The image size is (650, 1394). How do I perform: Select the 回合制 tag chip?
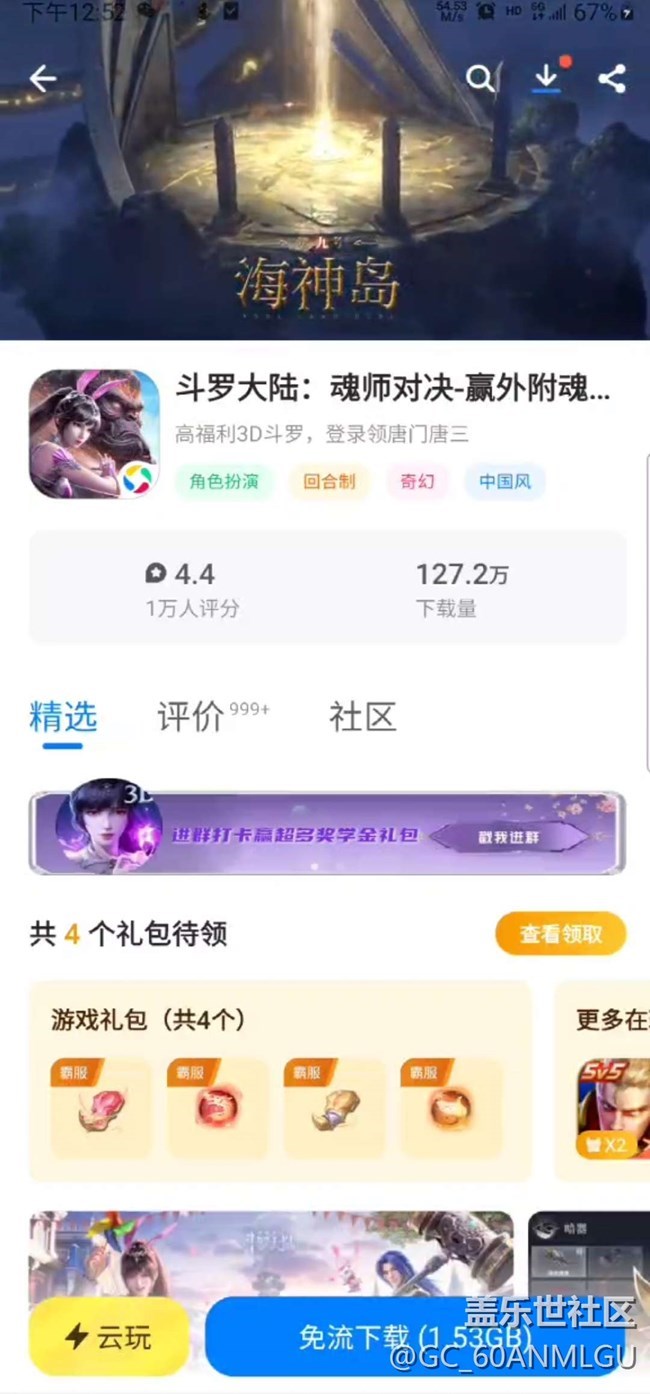click(x=329, y=481)
